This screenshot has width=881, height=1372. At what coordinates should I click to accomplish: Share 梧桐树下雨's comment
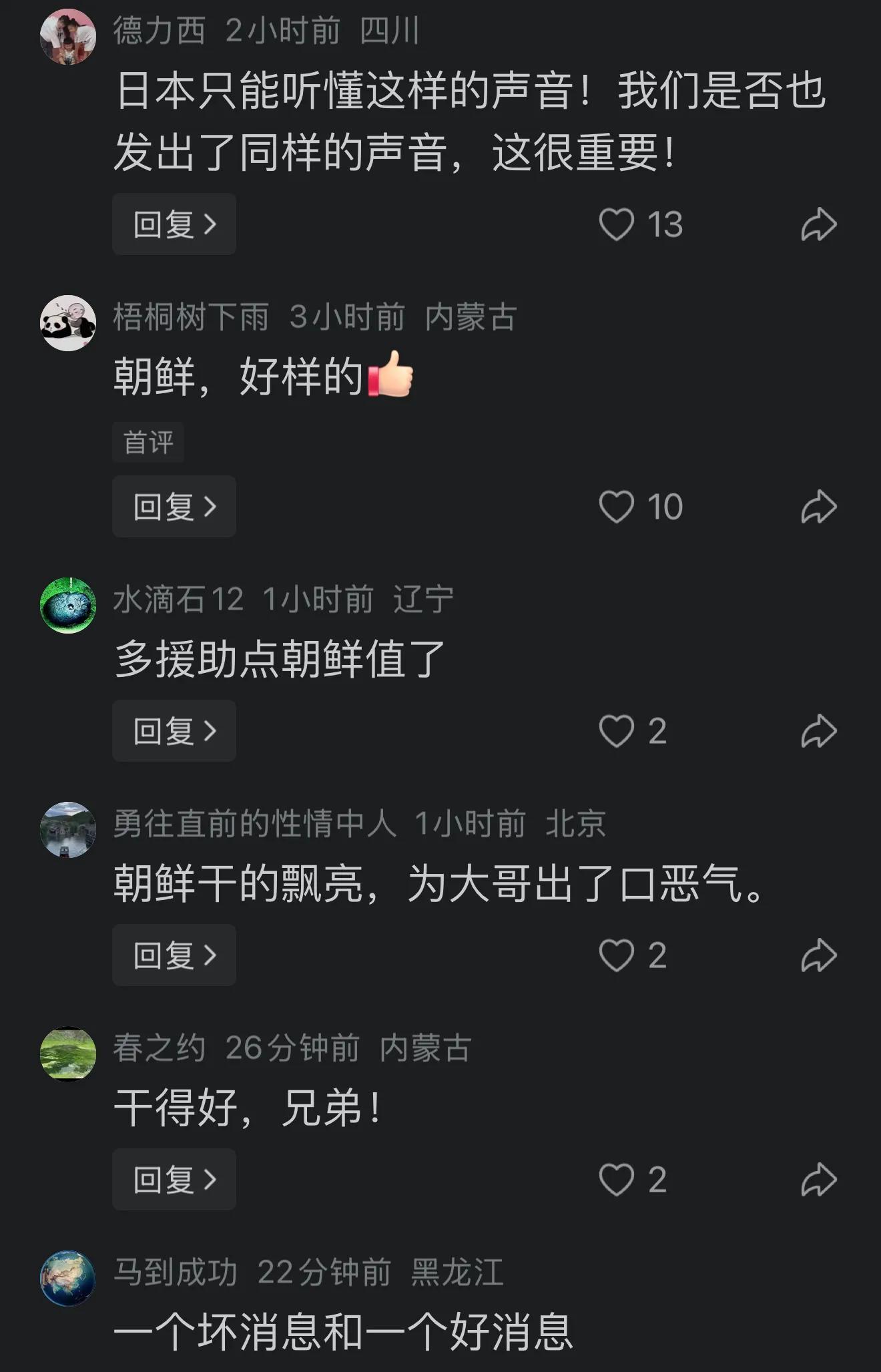pyautogui.click(x=818, y=507)
